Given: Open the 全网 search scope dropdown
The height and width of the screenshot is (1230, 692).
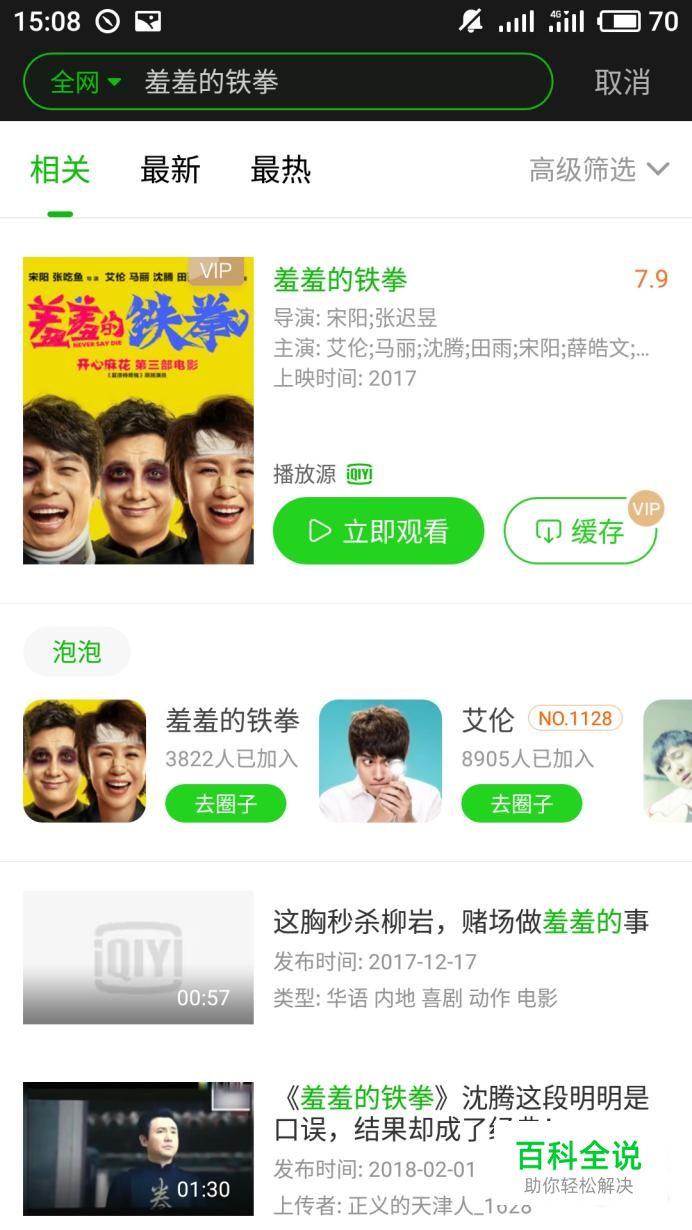Looking at the screenshot, I should [x=85, y=82].
